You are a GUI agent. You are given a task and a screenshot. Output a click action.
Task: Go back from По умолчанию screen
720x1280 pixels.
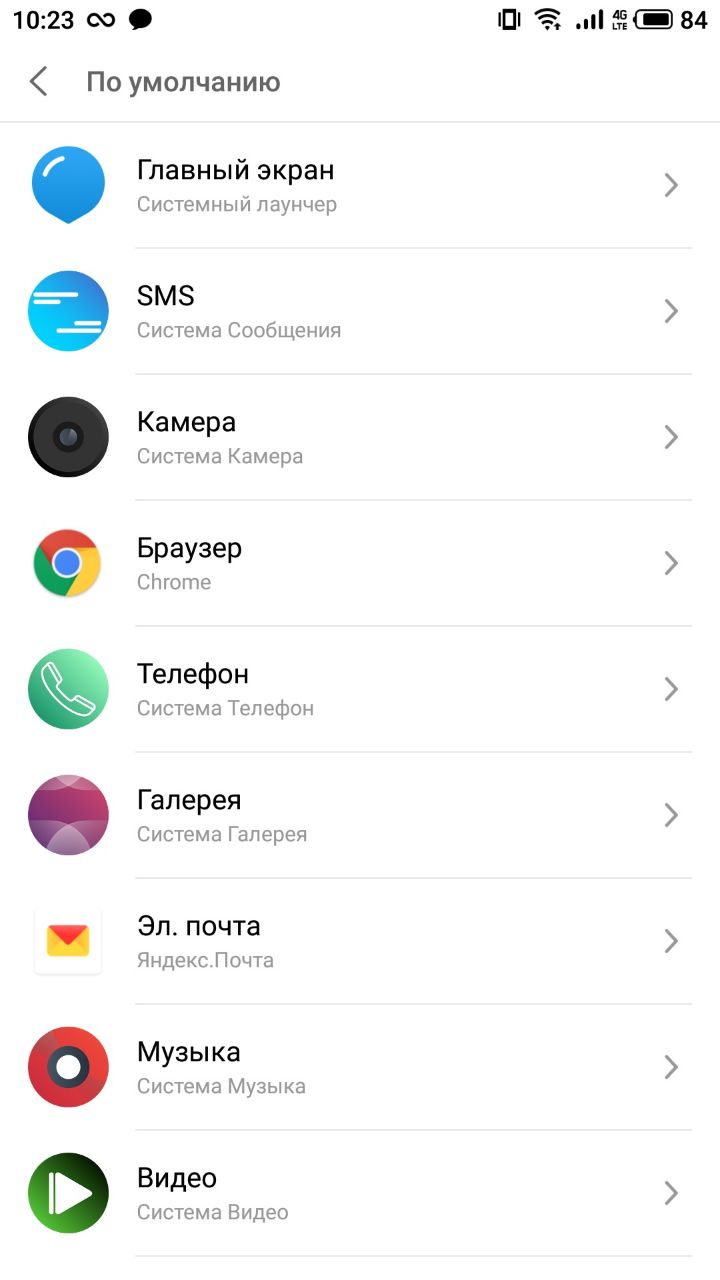click(39, 81)
